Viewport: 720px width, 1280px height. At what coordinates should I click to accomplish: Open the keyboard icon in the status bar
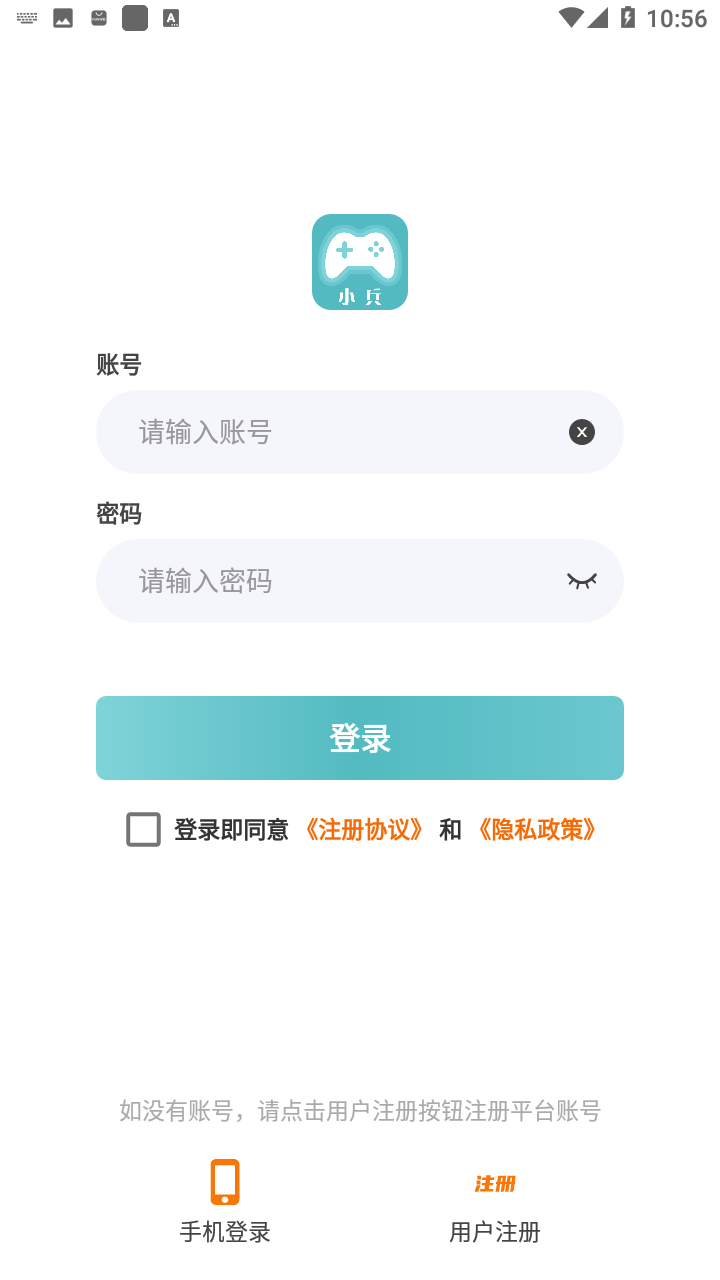coord(25,17)
